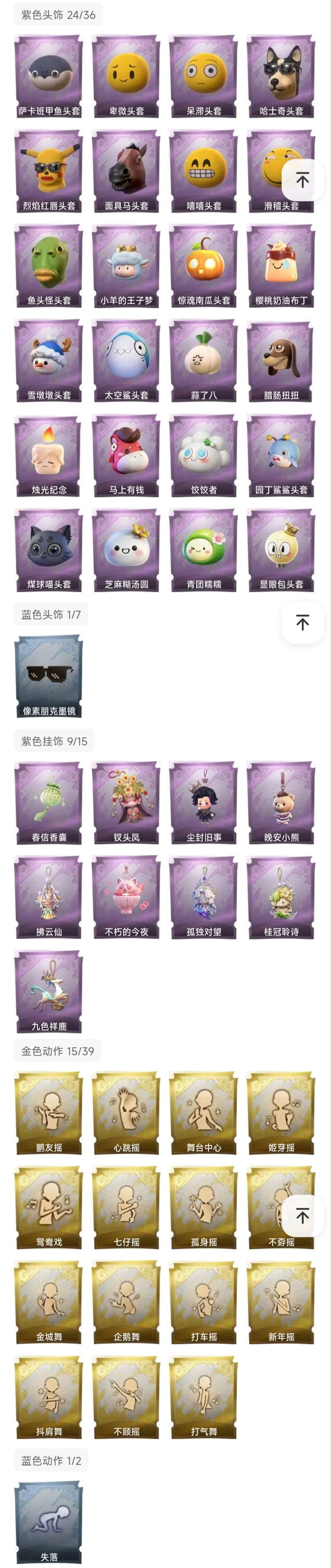
Task: Select 小羊的王子梦 headwear
Action: click(126, 265)
